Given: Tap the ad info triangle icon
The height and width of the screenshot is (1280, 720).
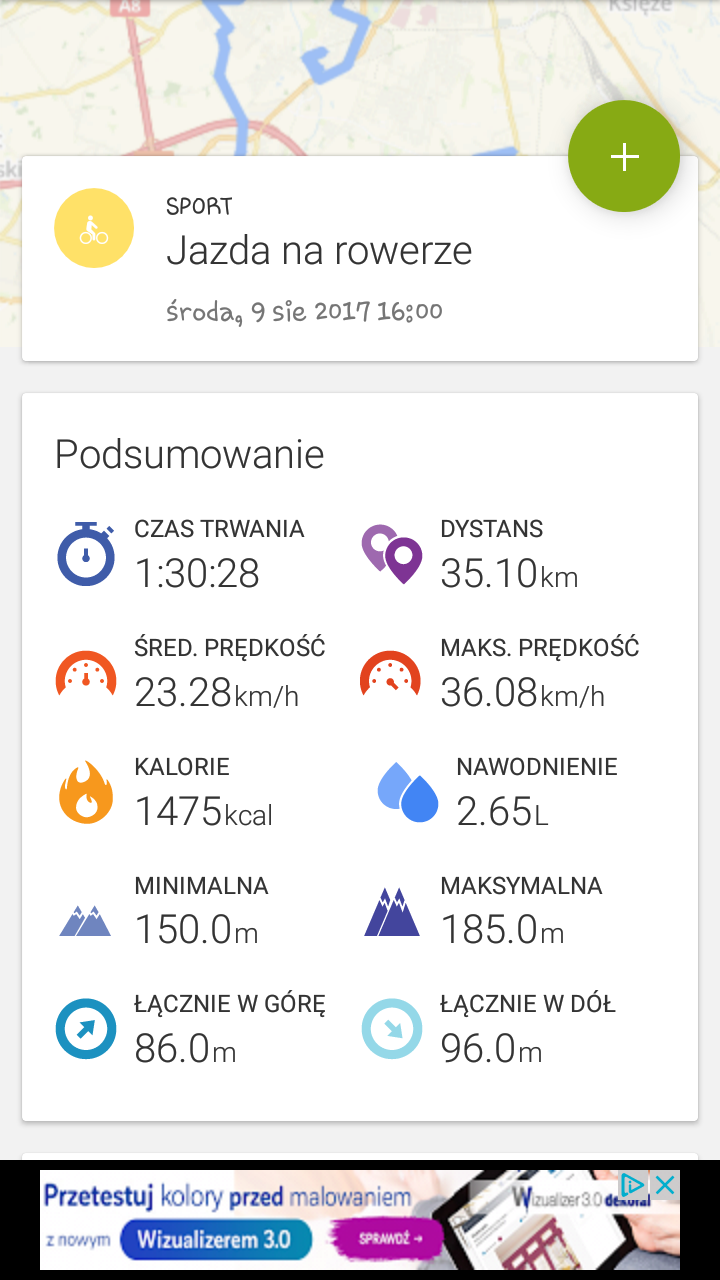Looking at the screenshot, I should [x=633, y=1185].
